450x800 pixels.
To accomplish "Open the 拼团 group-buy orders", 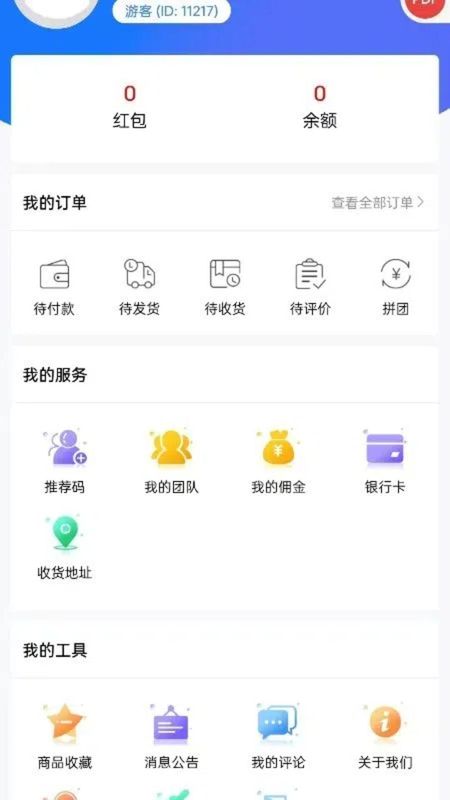I will point(395,287).
